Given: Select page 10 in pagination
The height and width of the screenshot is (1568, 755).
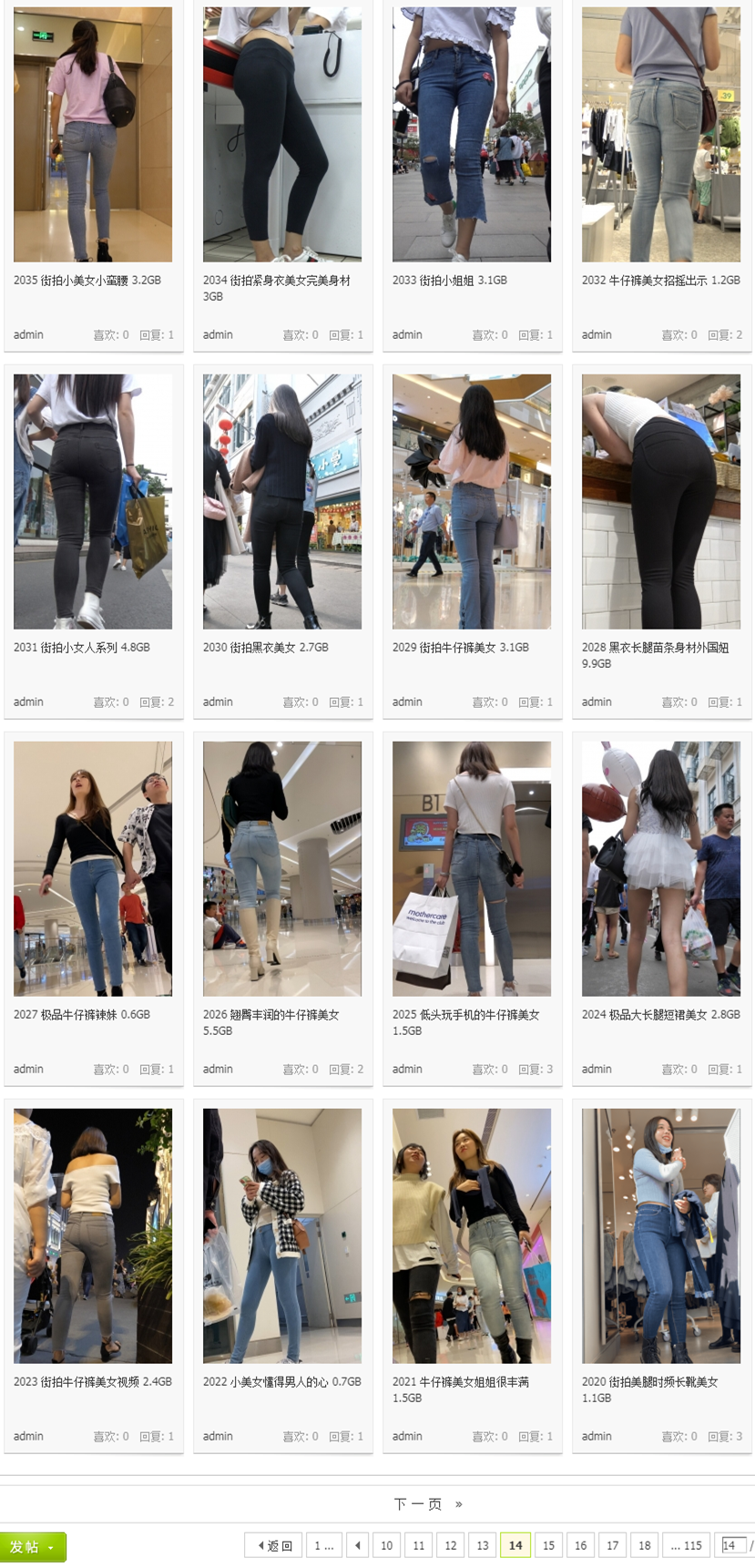Looking at the screenshot, I should pyautogui.click(x=387, y=1546).
